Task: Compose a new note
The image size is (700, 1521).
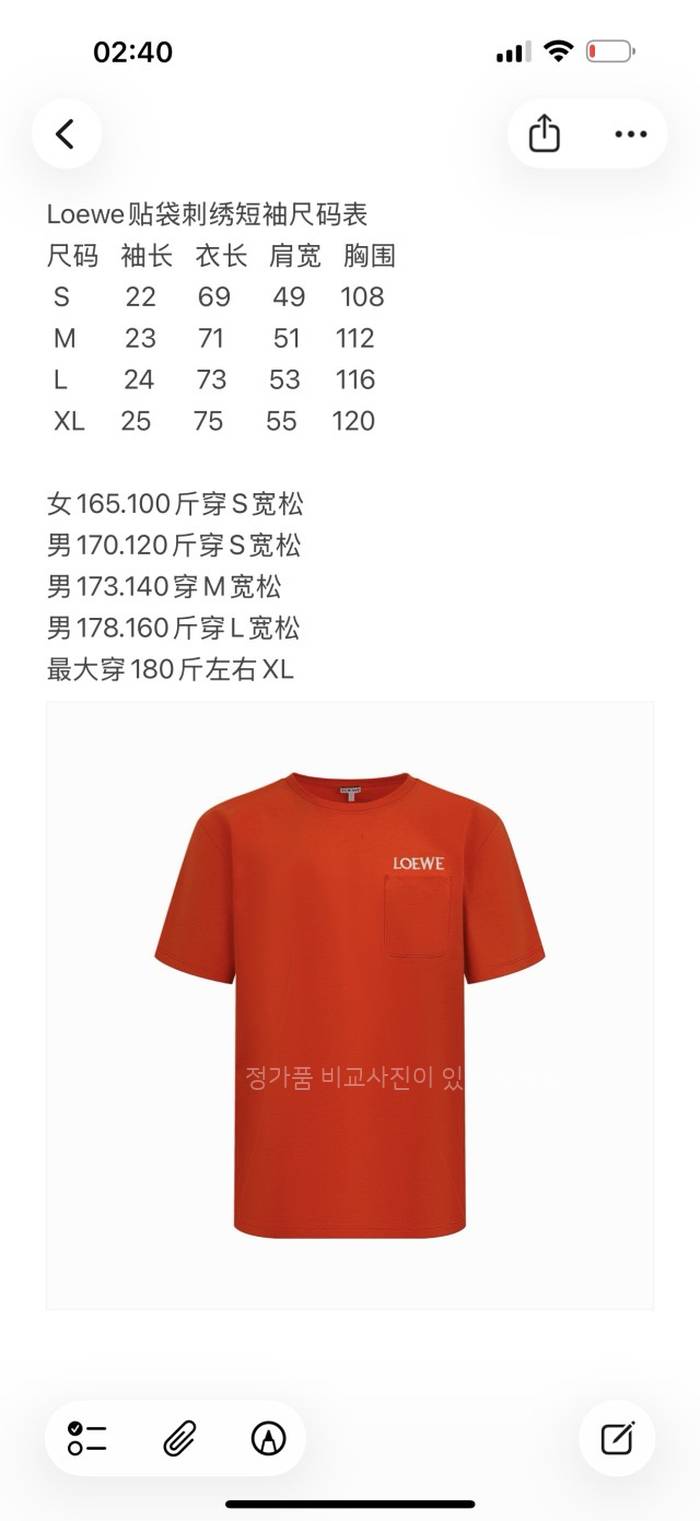Action: point(617,1438)
